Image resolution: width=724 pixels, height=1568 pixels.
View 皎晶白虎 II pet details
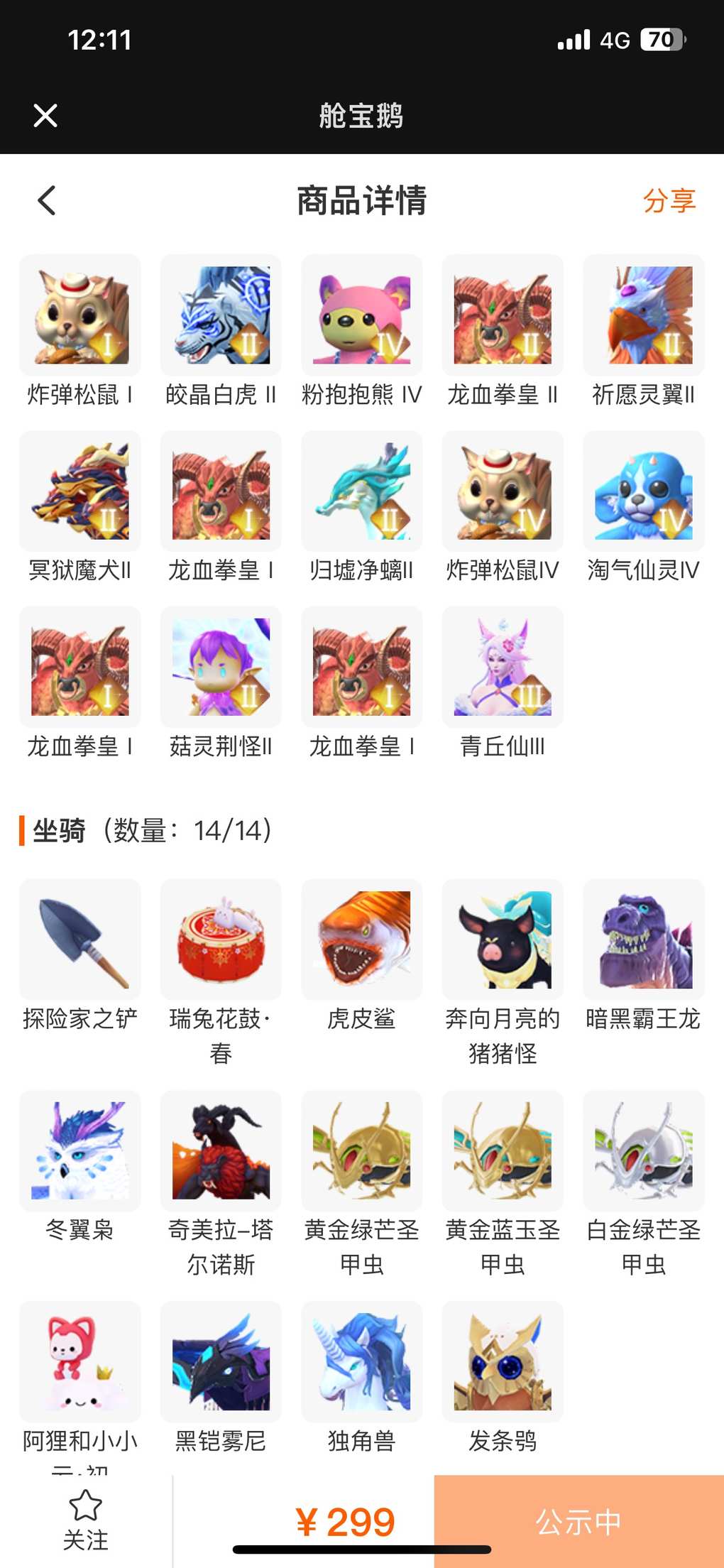click(221, 315)
